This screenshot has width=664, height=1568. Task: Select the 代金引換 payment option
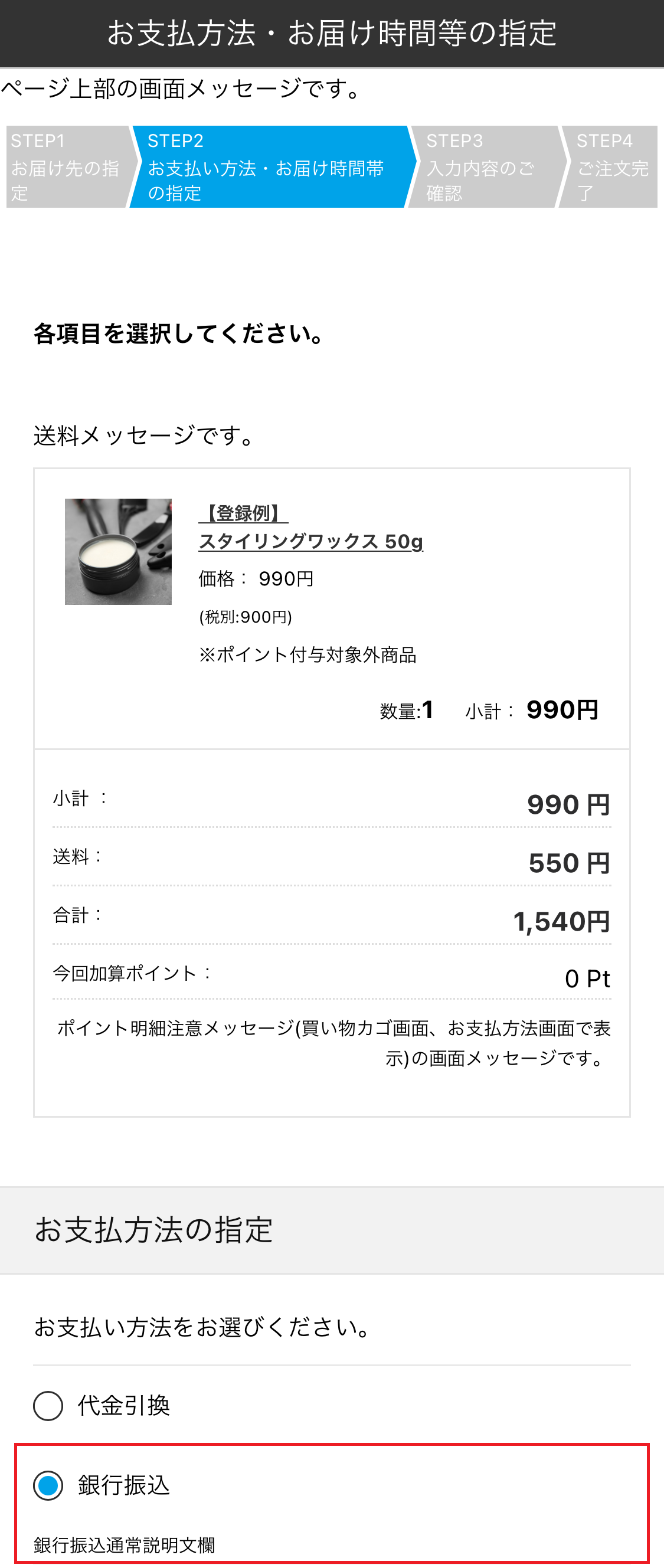pos(48,1406)
